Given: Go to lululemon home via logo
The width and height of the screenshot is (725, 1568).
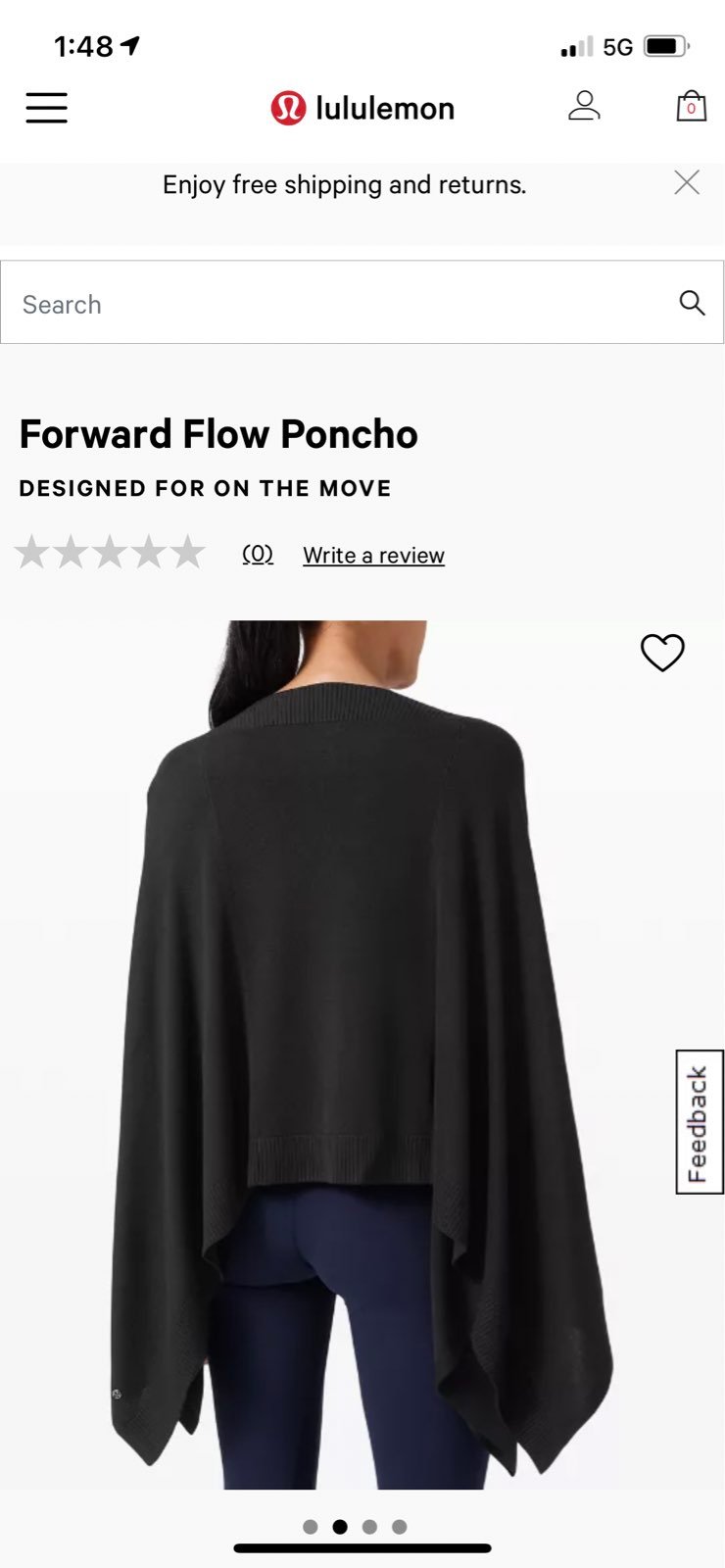Looking at the screenshot, I should pos(362,108).
